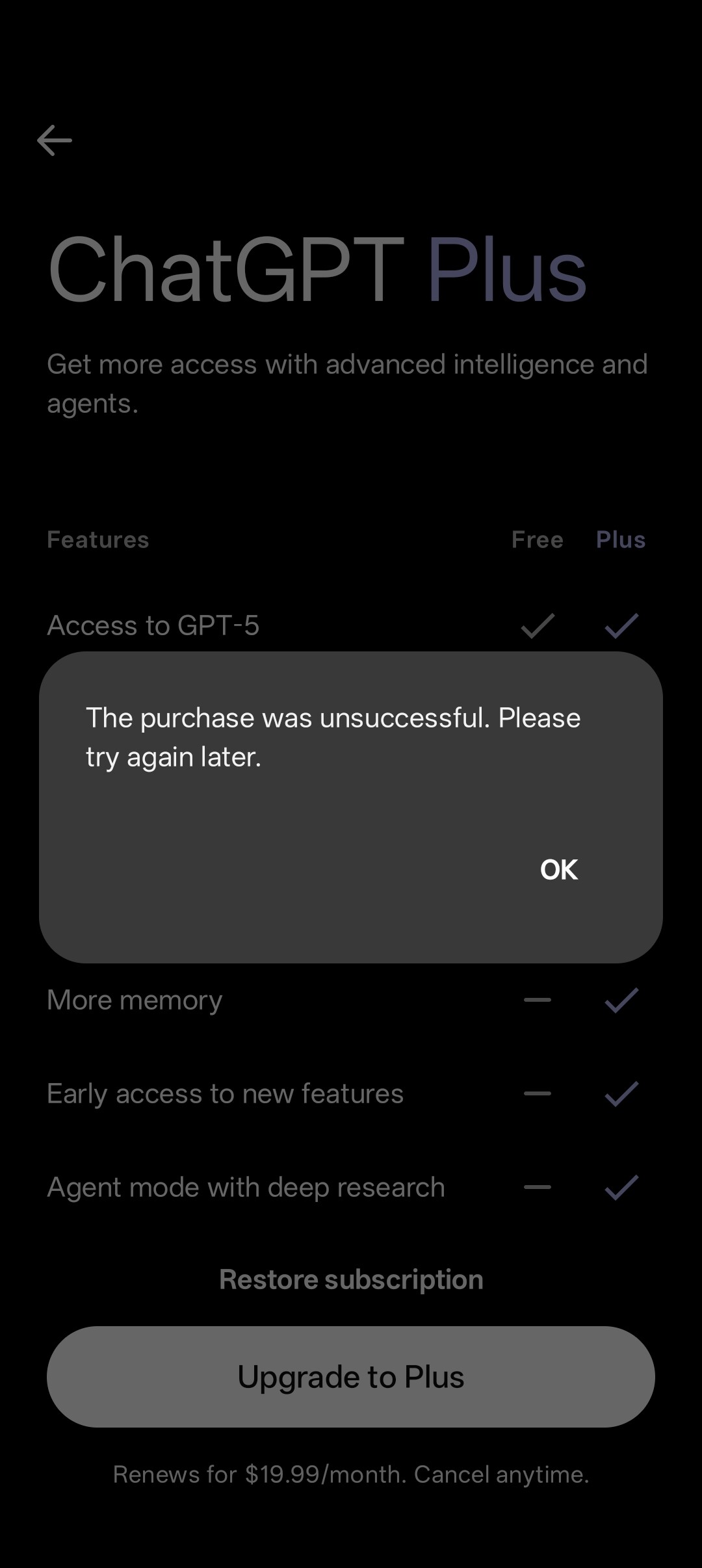
Task: Go back using the arrow icon
Action: click(55, 140)
